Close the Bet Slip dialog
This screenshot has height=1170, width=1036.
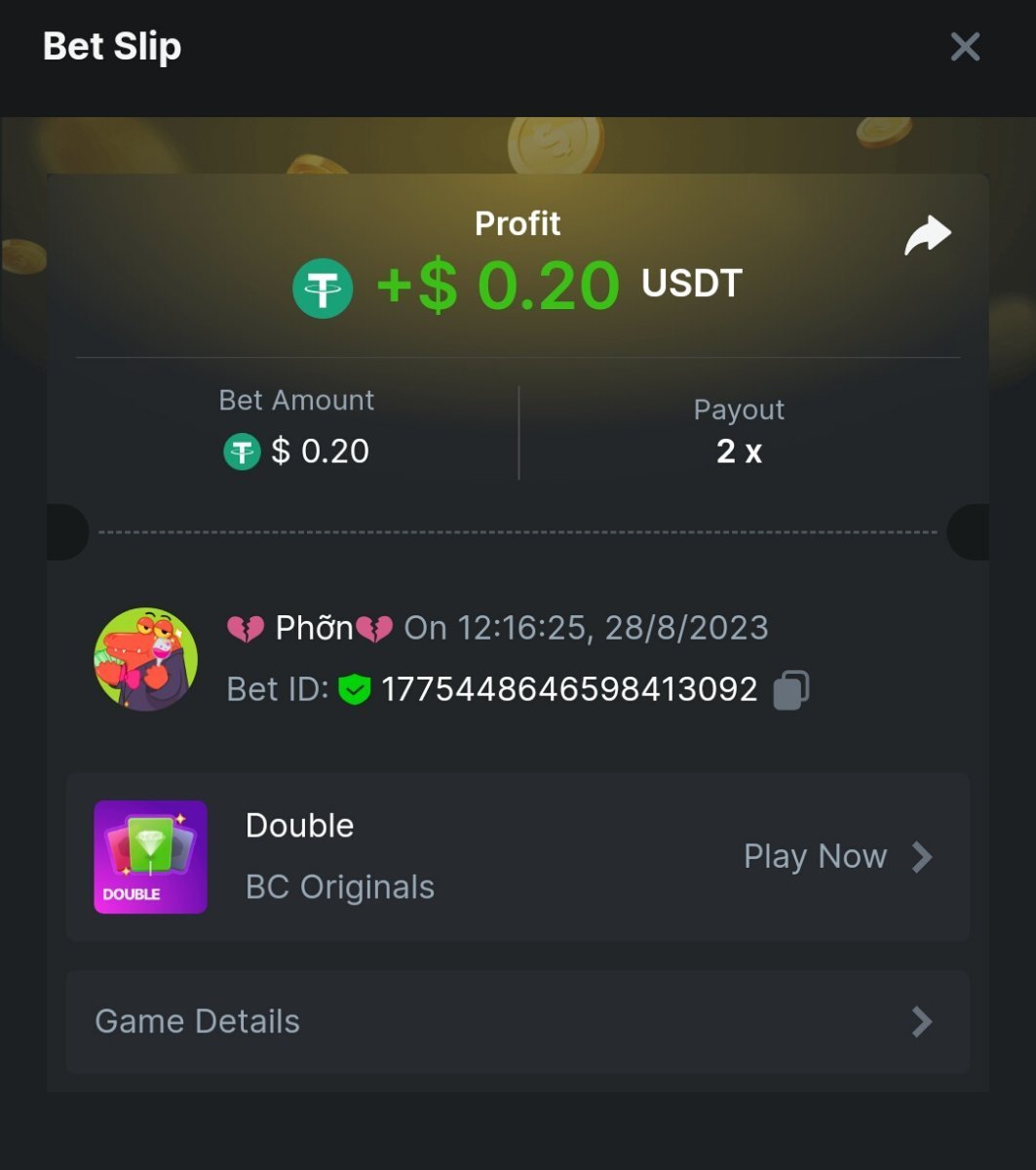pos(965,47)
